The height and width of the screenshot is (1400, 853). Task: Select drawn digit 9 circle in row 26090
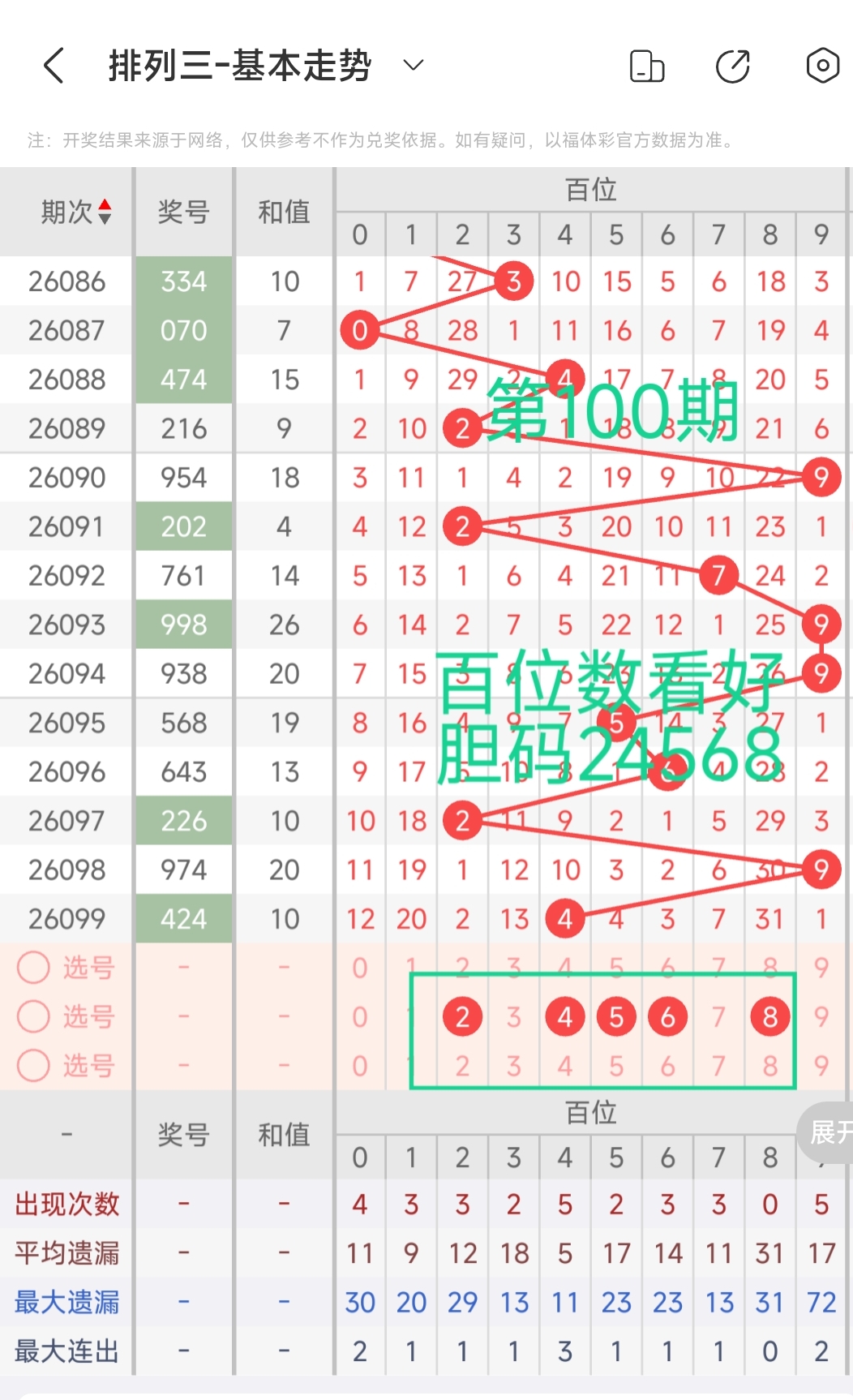(821, 478)
